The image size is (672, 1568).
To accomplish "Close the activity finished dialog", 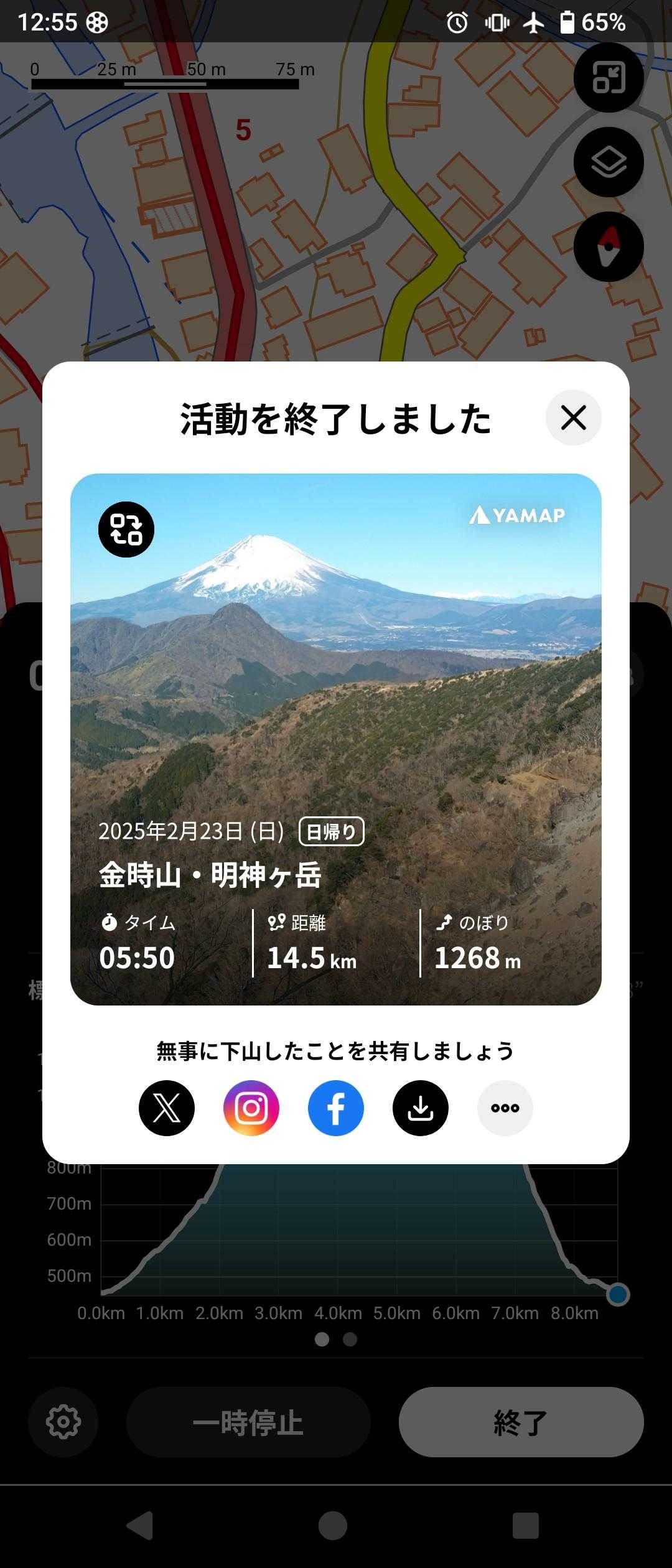I will [573, 418].
